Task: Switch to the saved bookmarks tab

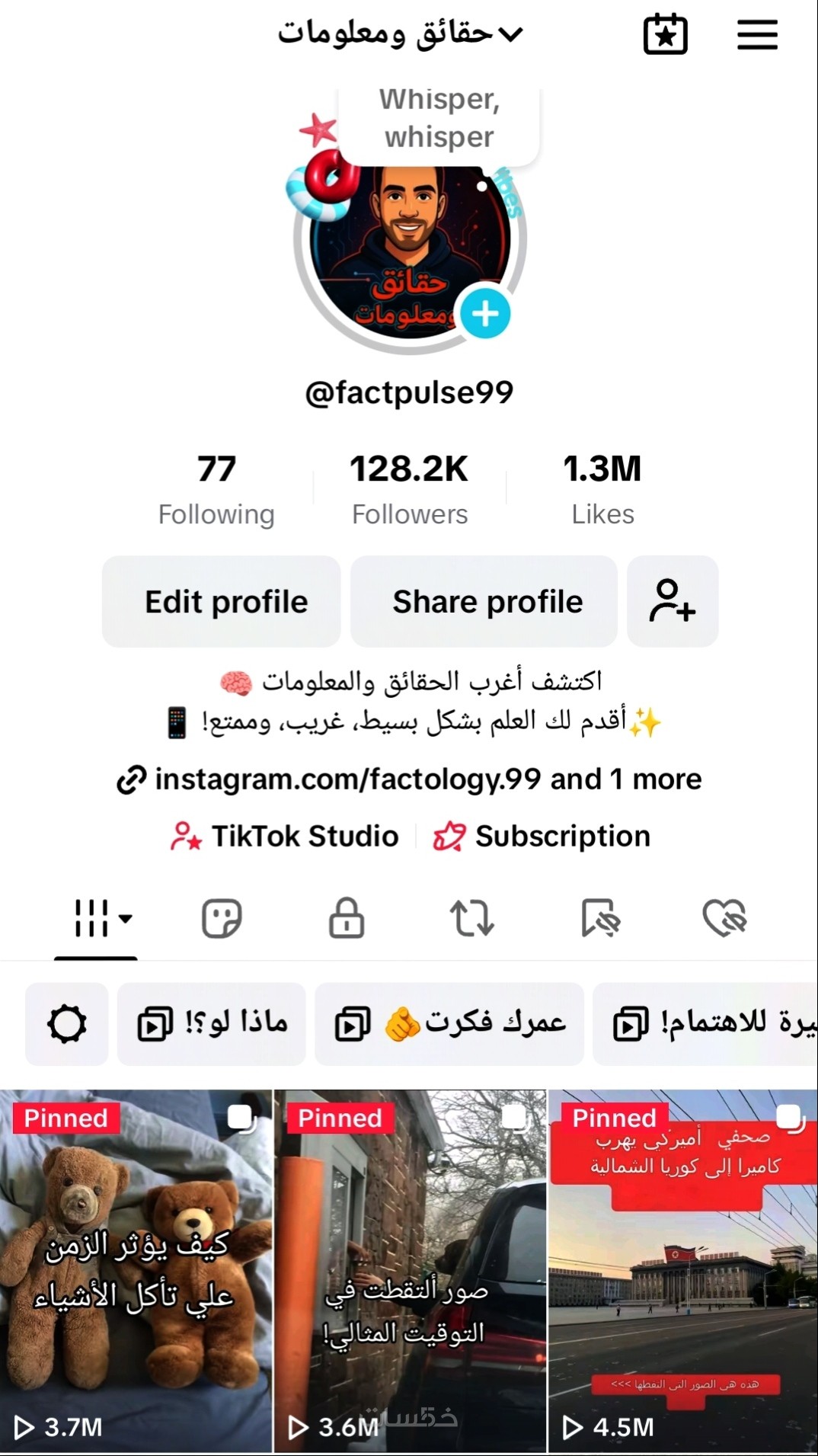Action: pyautogui.click(x=599, y=917)
